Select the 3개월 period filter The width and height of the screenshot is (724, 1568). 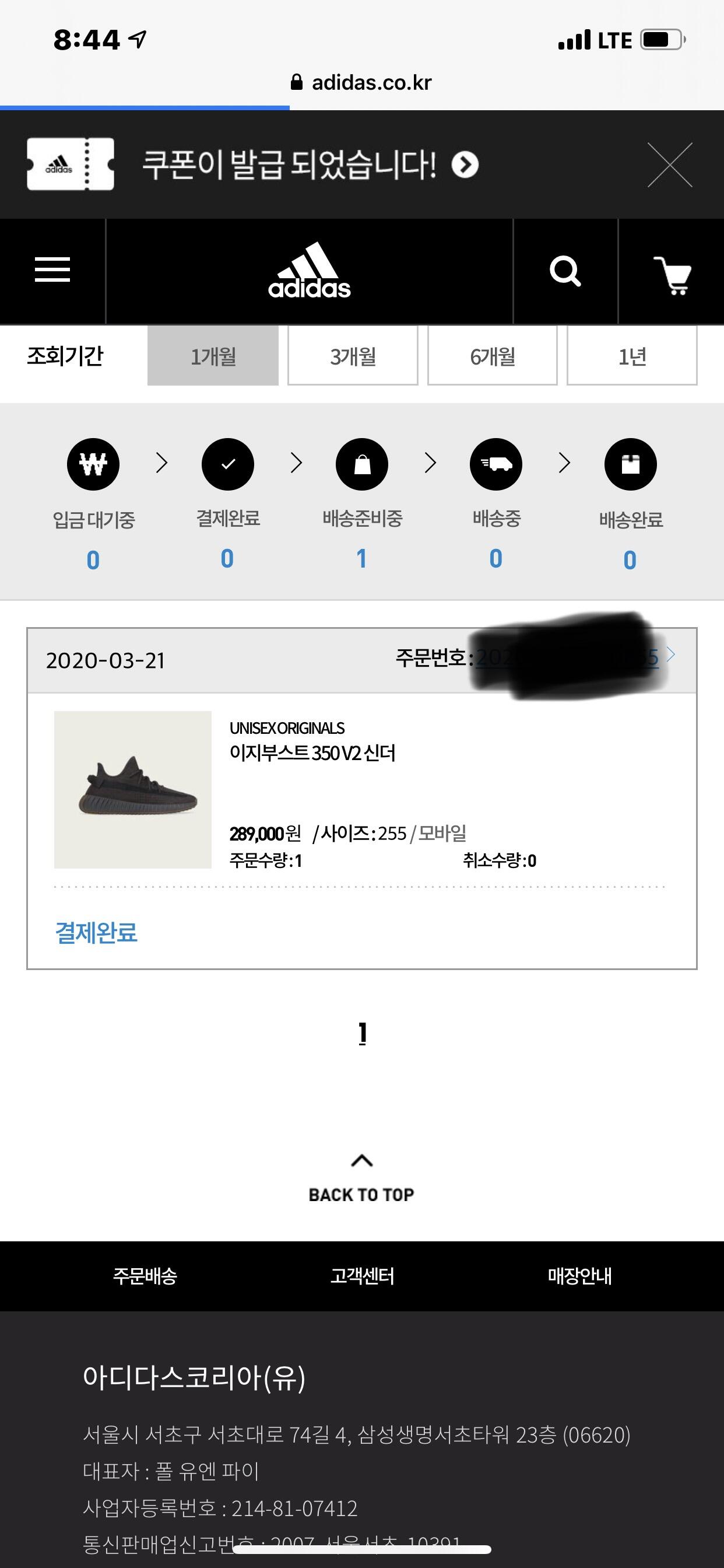pos(353,356)
